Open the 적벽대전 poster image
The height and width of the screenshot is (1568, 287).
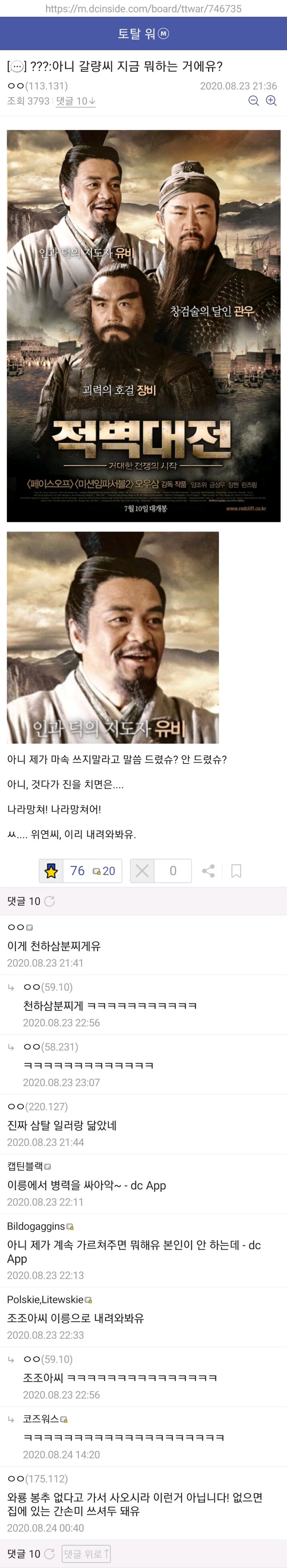[x=143, y=326]
